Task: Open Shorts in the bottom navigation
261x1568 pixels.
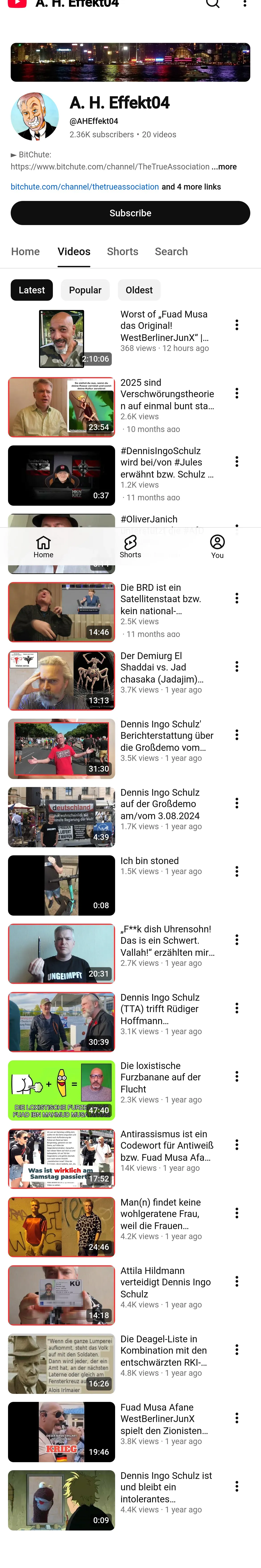Action: pos(130,546)
